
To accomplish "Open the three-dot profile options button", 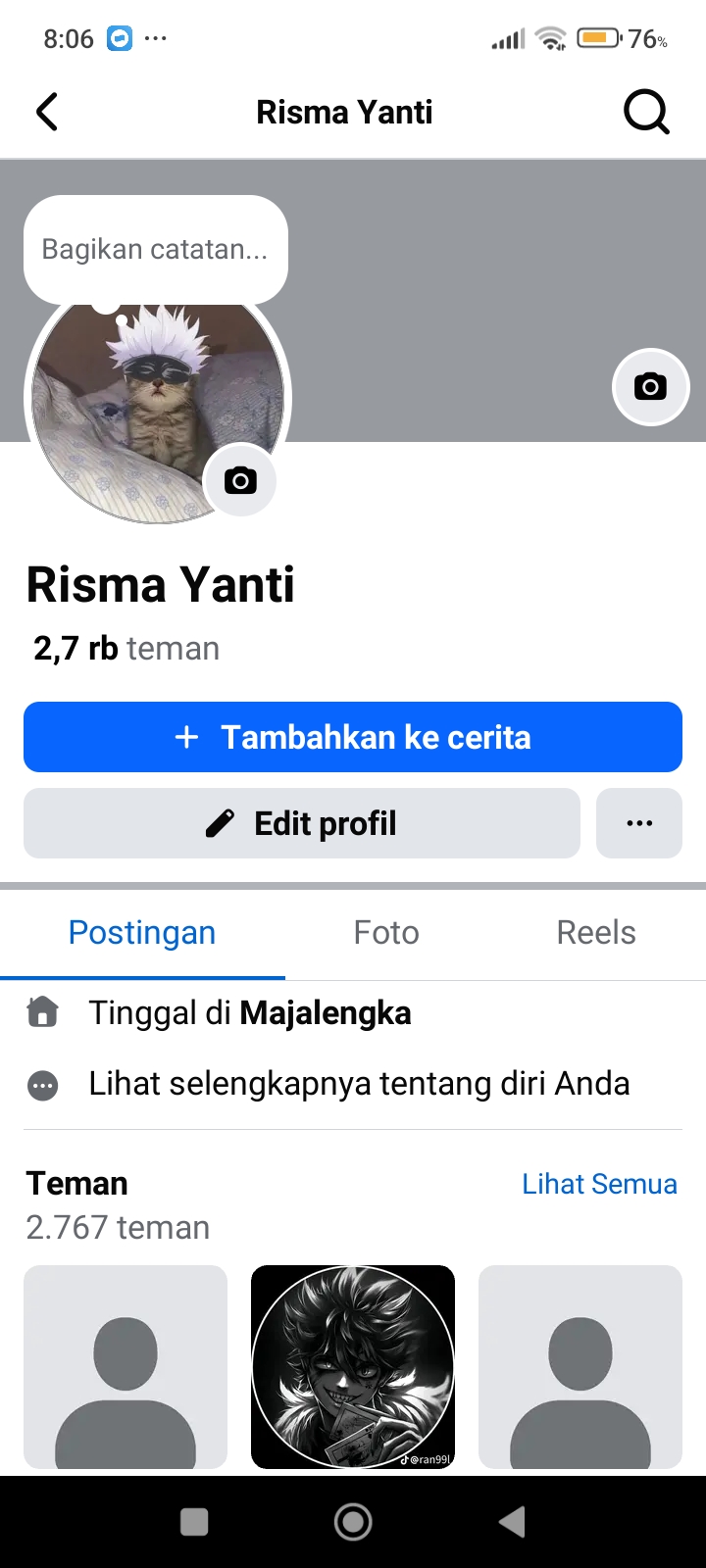I will tap(639, 823).
